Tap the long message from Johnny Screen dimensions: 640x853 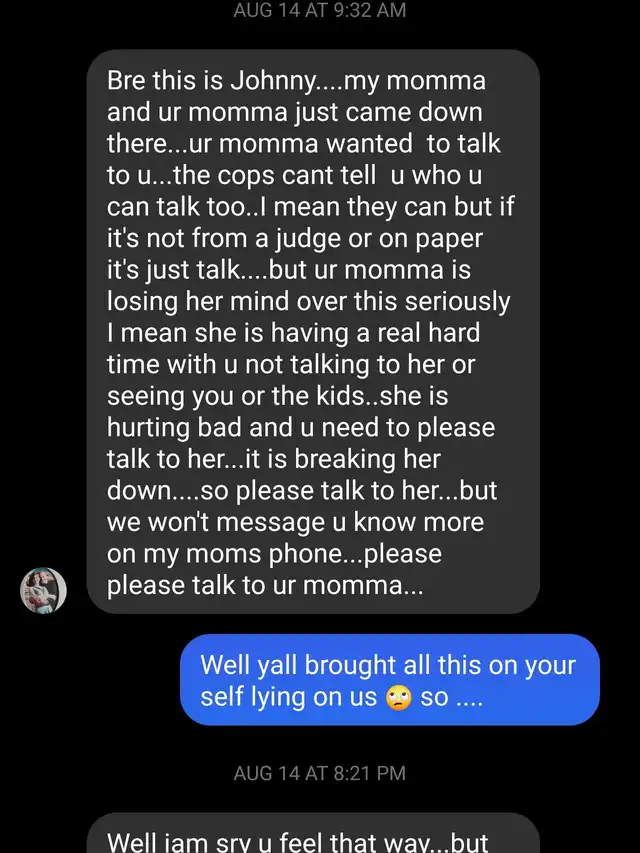tap(313, 330)
